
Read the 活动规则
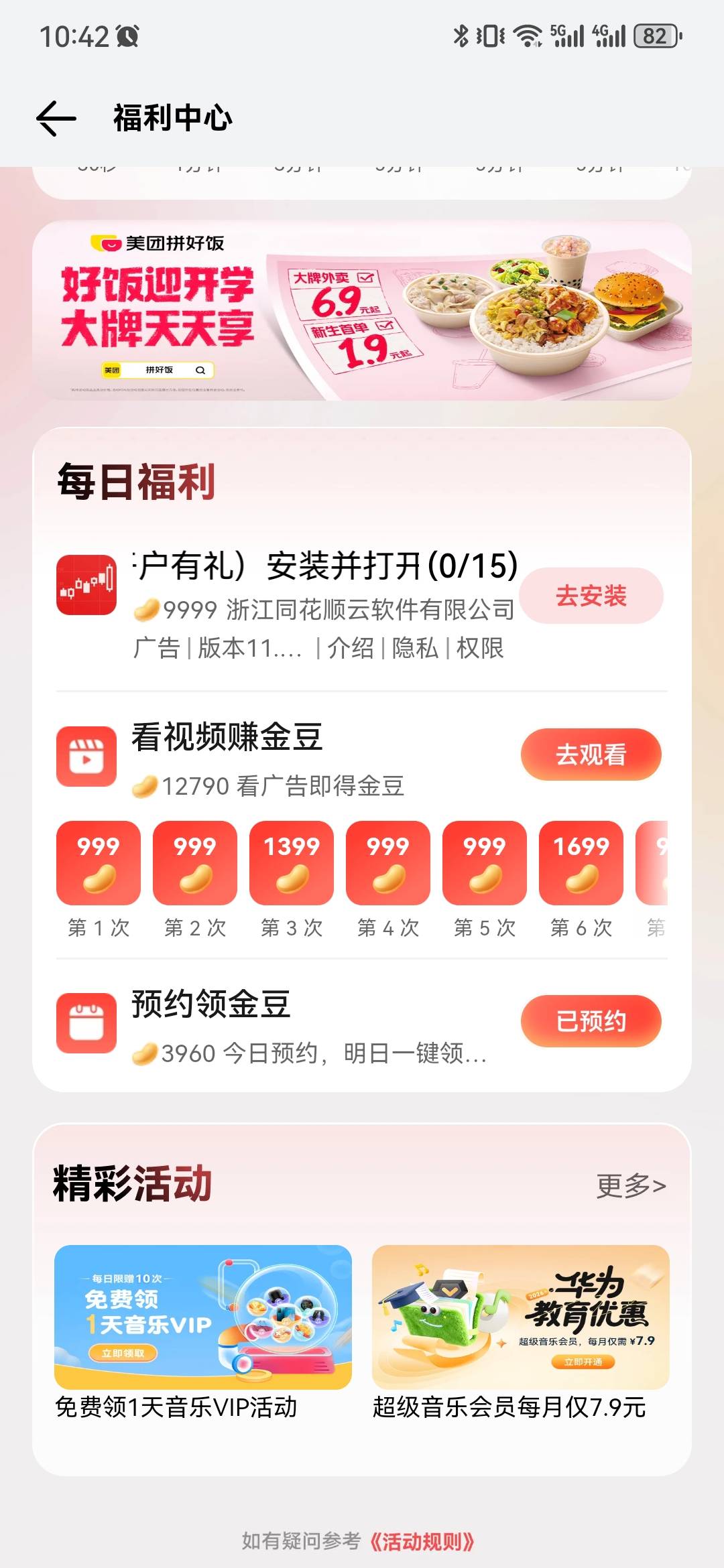point(422,1541)
